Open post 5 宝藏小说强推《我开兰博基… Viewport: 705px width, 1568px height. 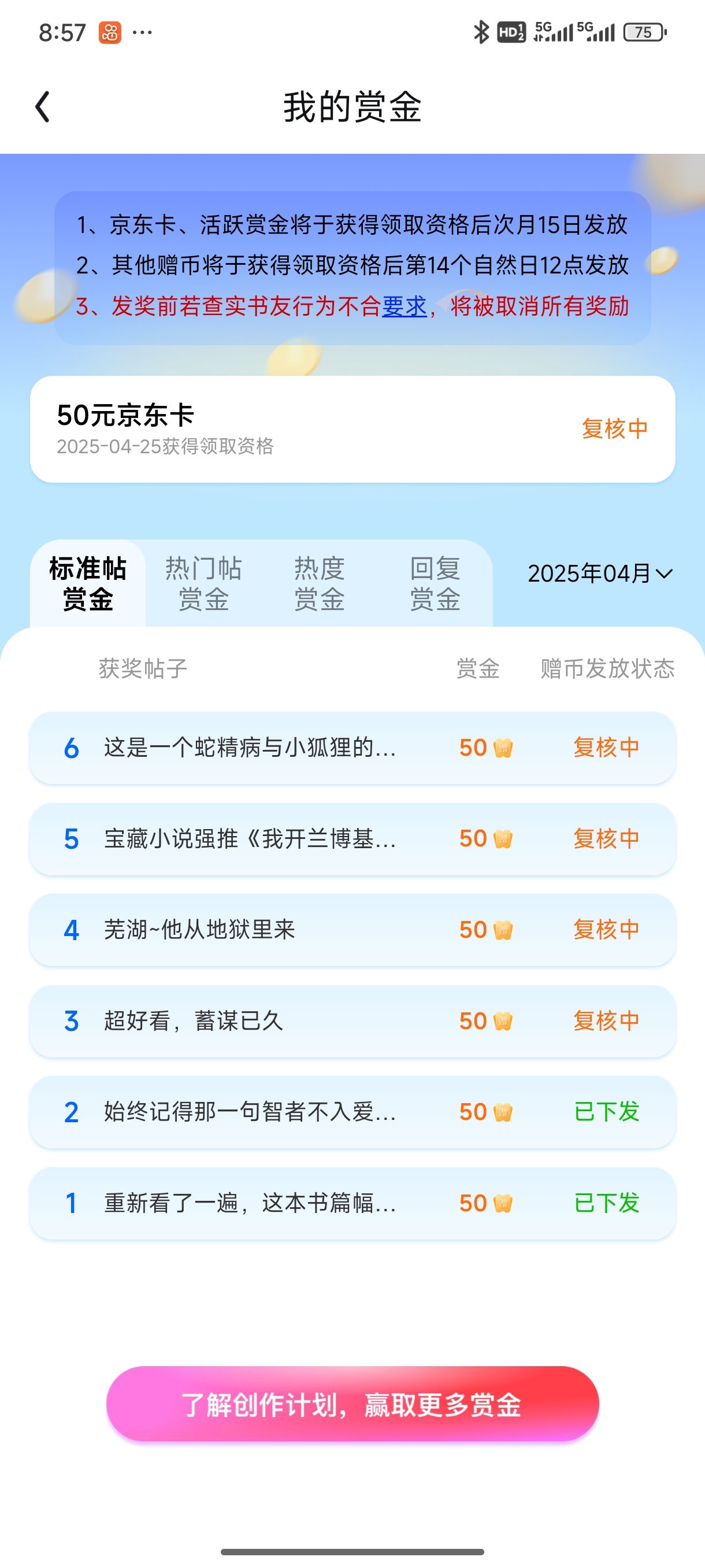pos(352,839)
